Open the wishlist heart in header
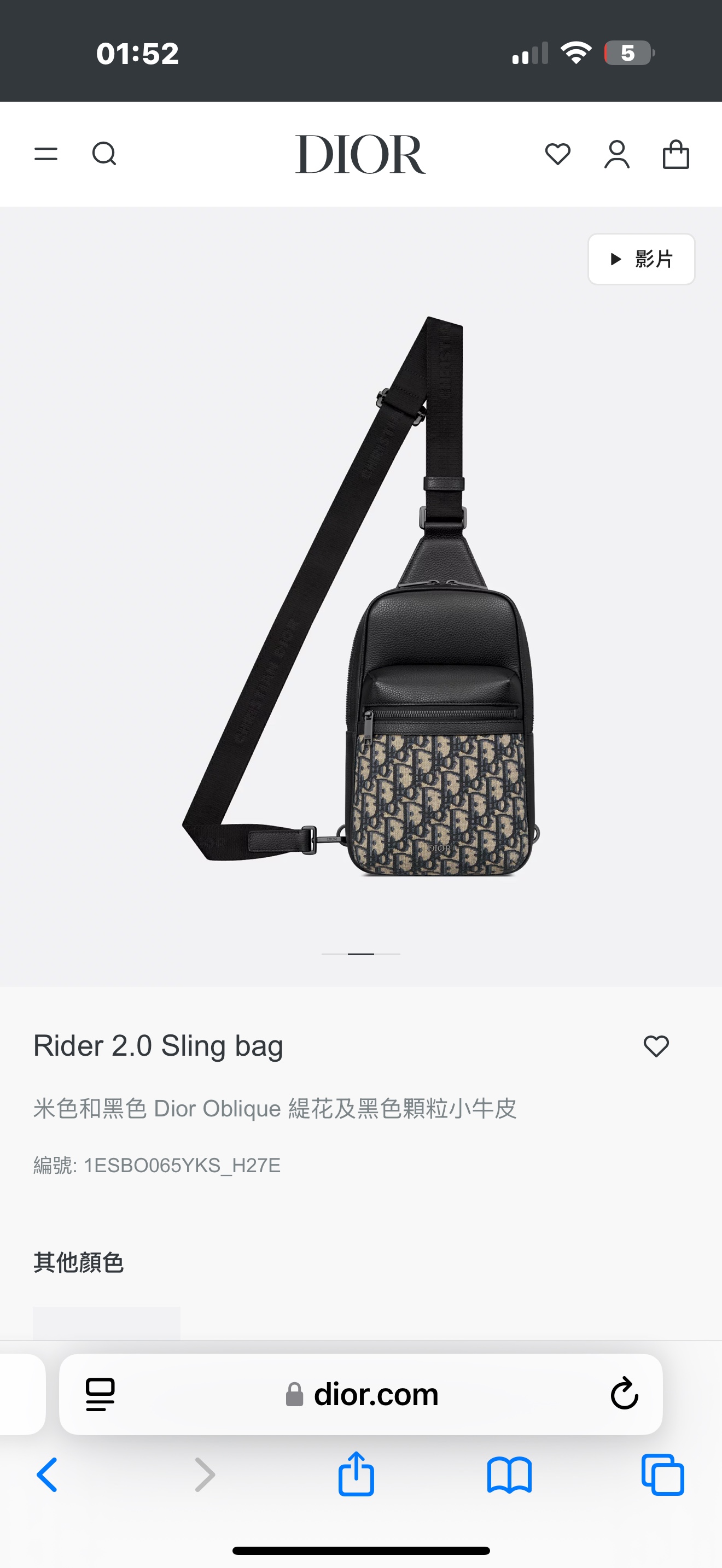 coord(557,154)
